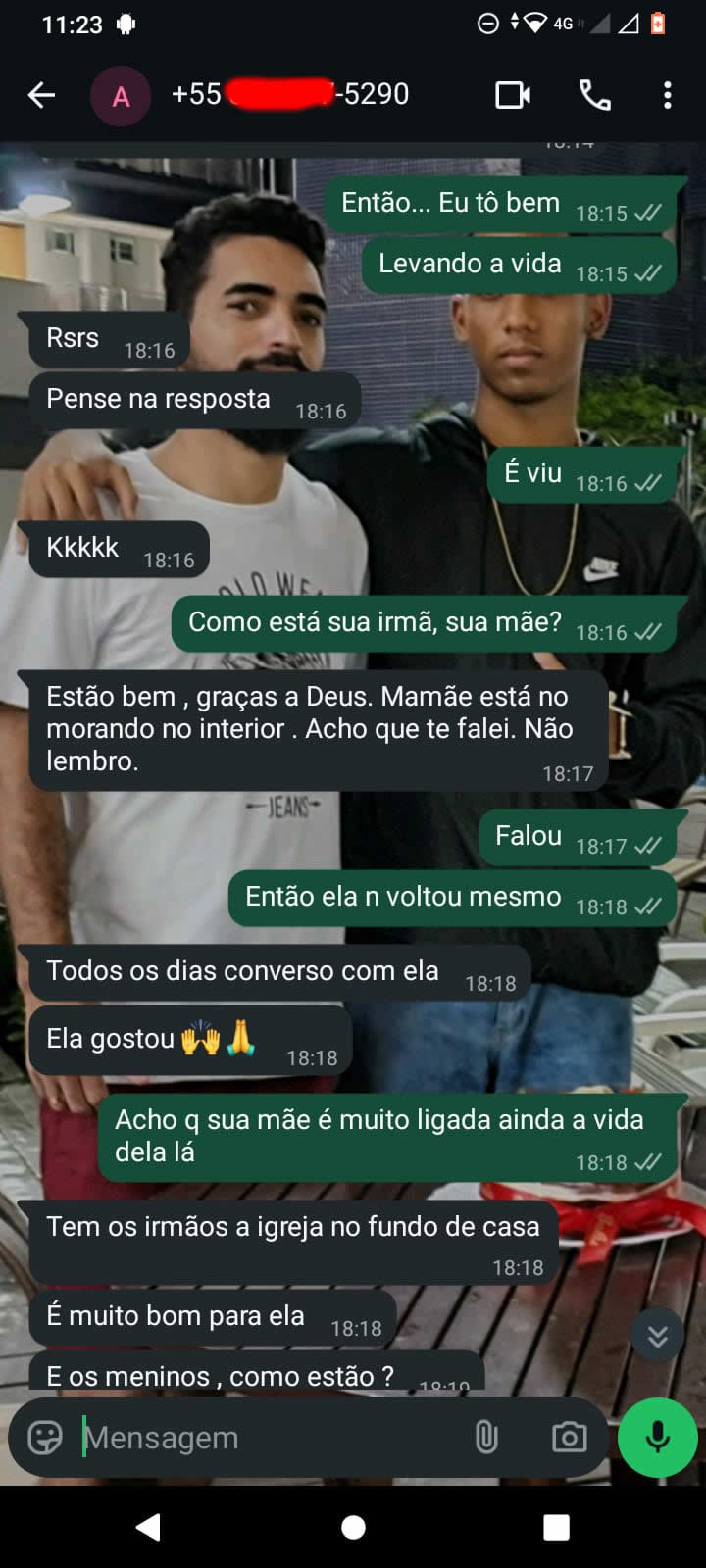Start a voice call
This screenshot has height=1568, width=706.
pos(595,95)
